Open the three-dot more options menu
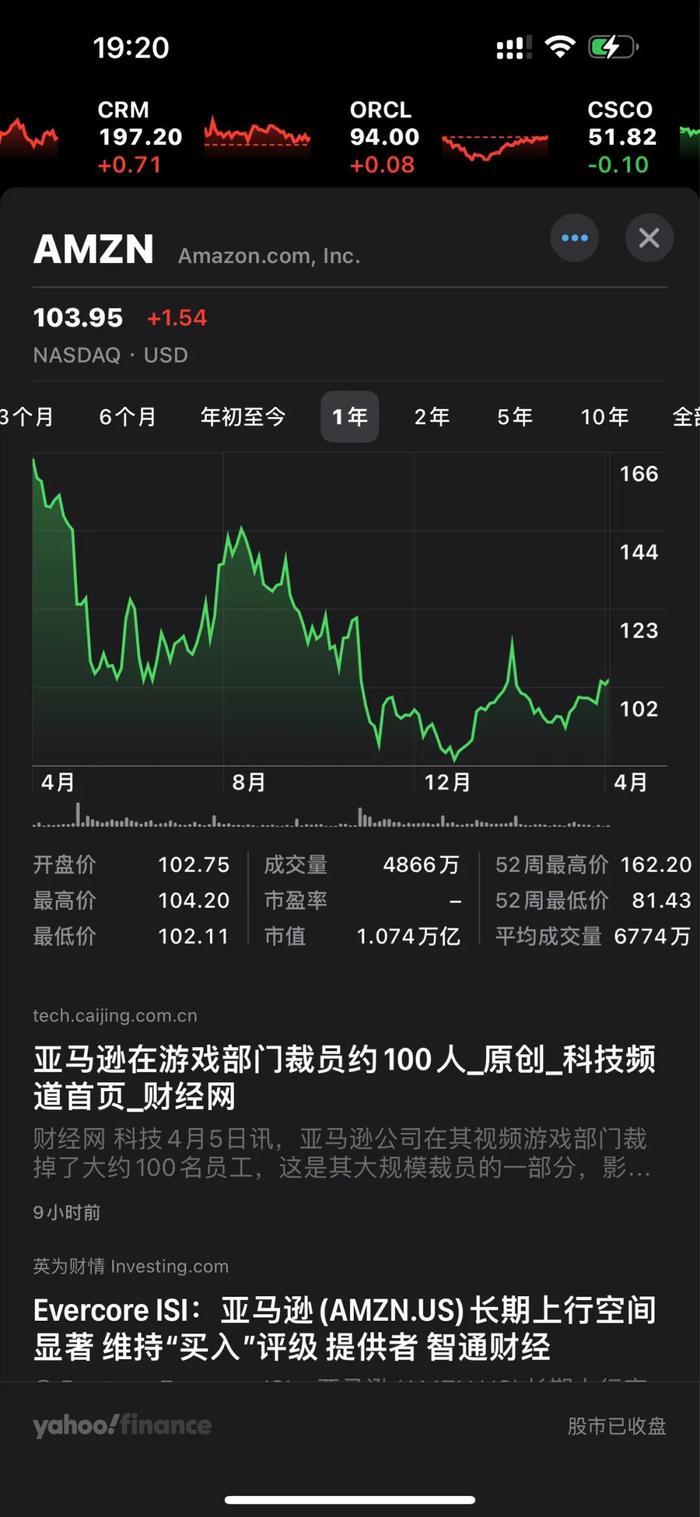This screenshot has width=700, height=1517. click(574, 238)
